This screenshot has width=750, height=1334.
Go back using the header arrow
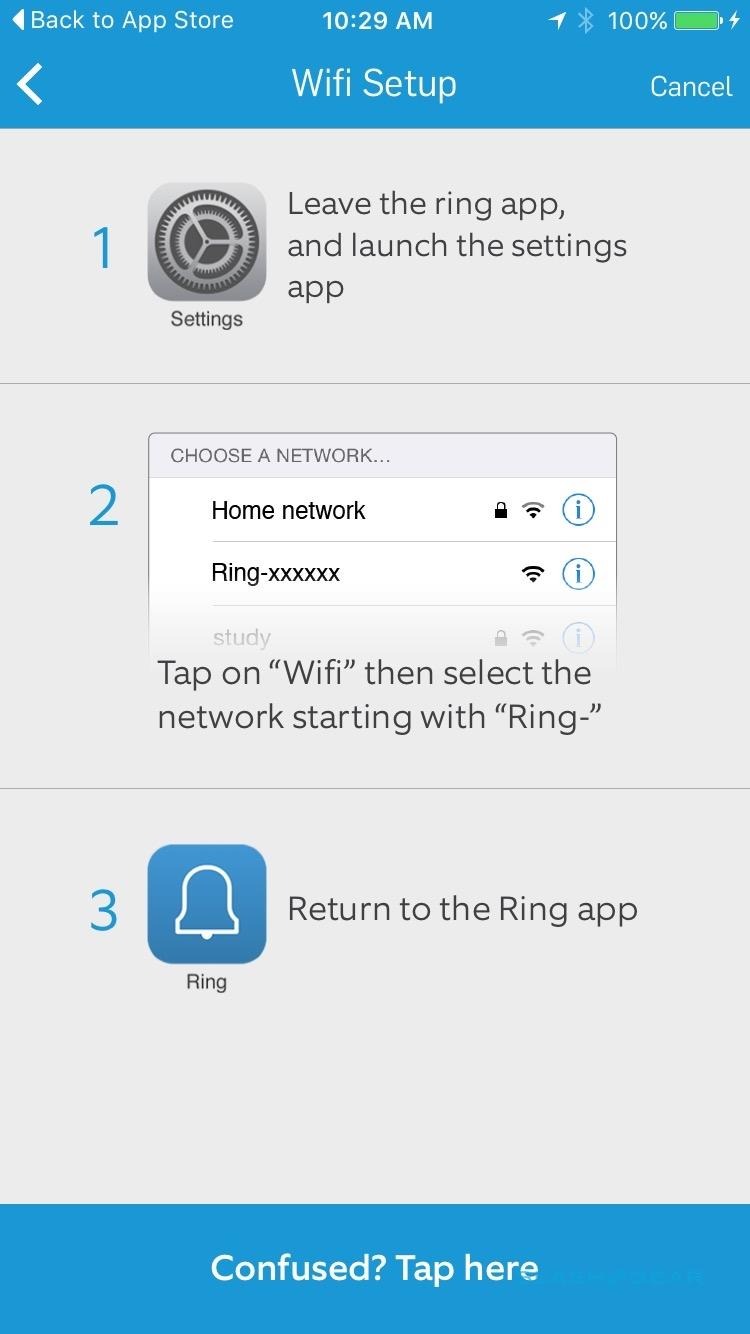[31, 84]
